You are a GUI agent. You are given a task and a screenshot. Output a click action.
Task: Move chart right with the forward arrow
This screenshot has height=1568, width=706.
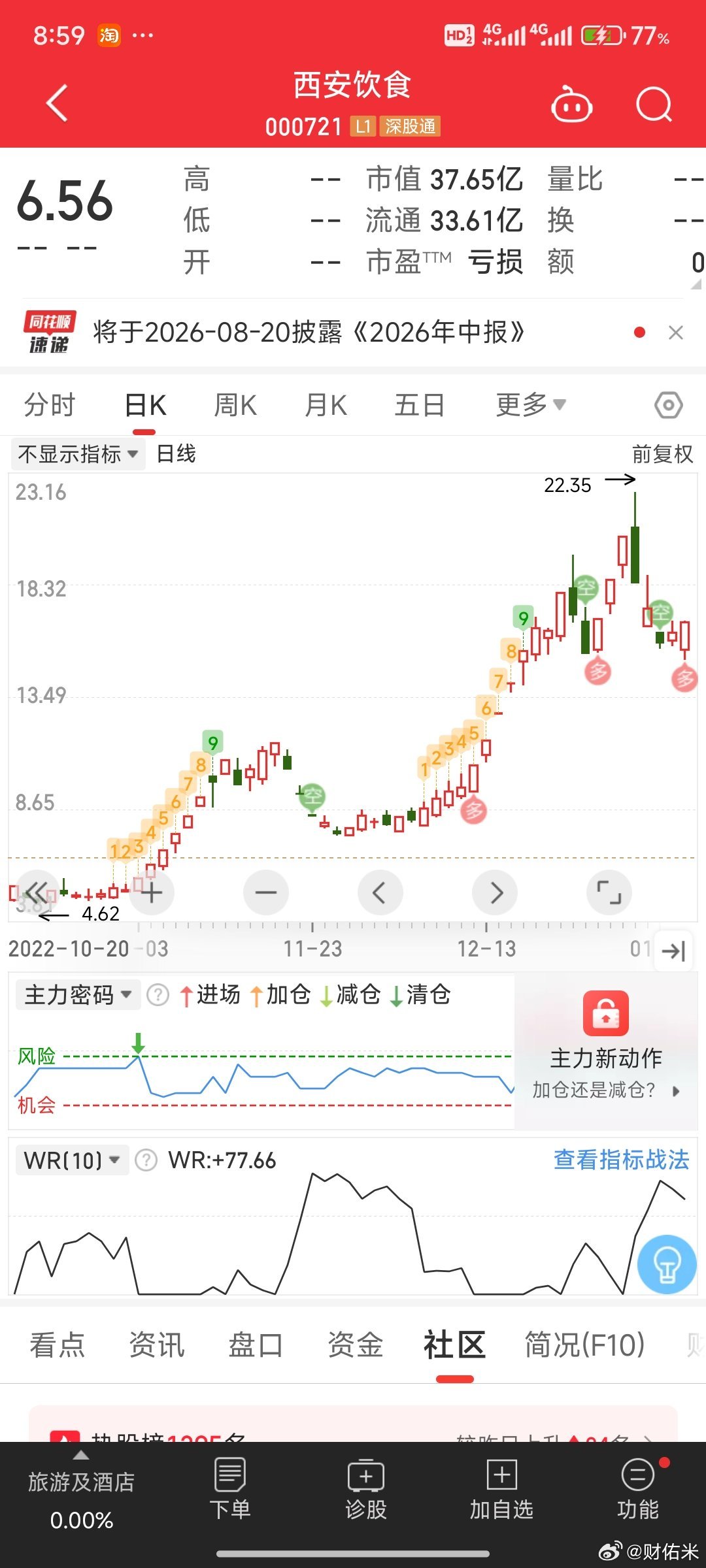[x=496, y=892]
